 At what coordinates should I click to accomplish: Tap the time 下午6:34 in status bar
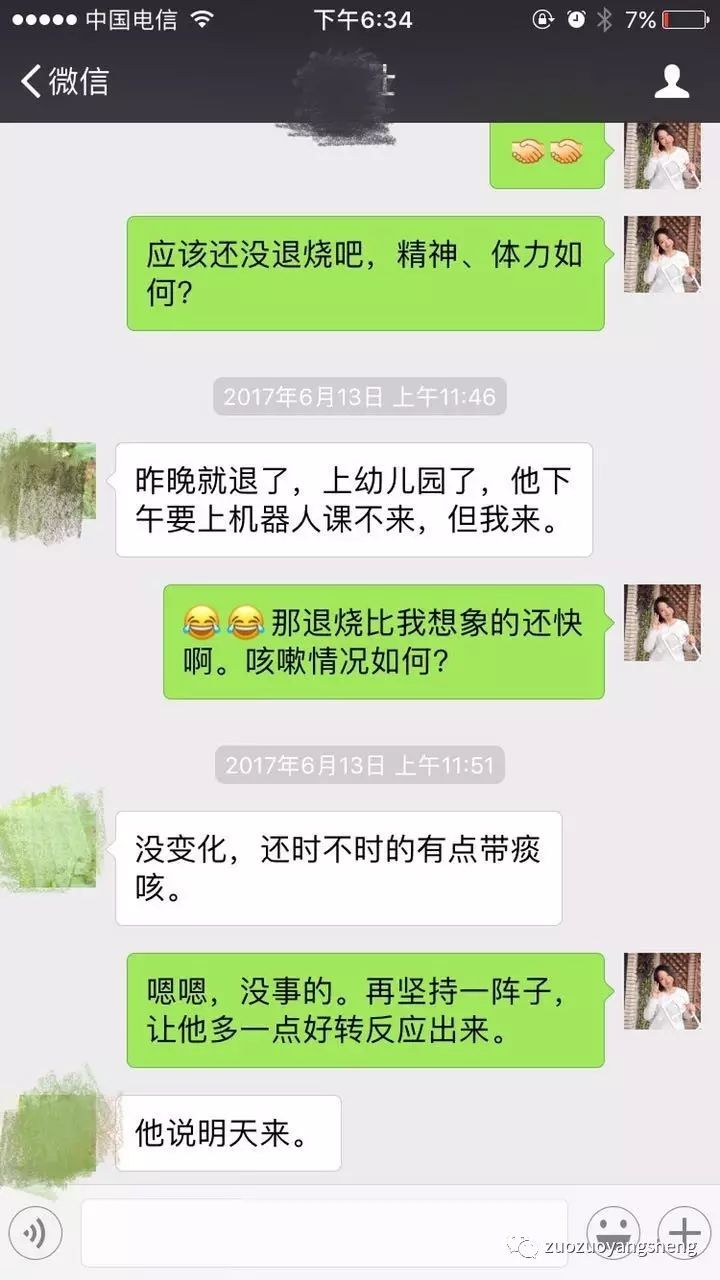[363, 18]
